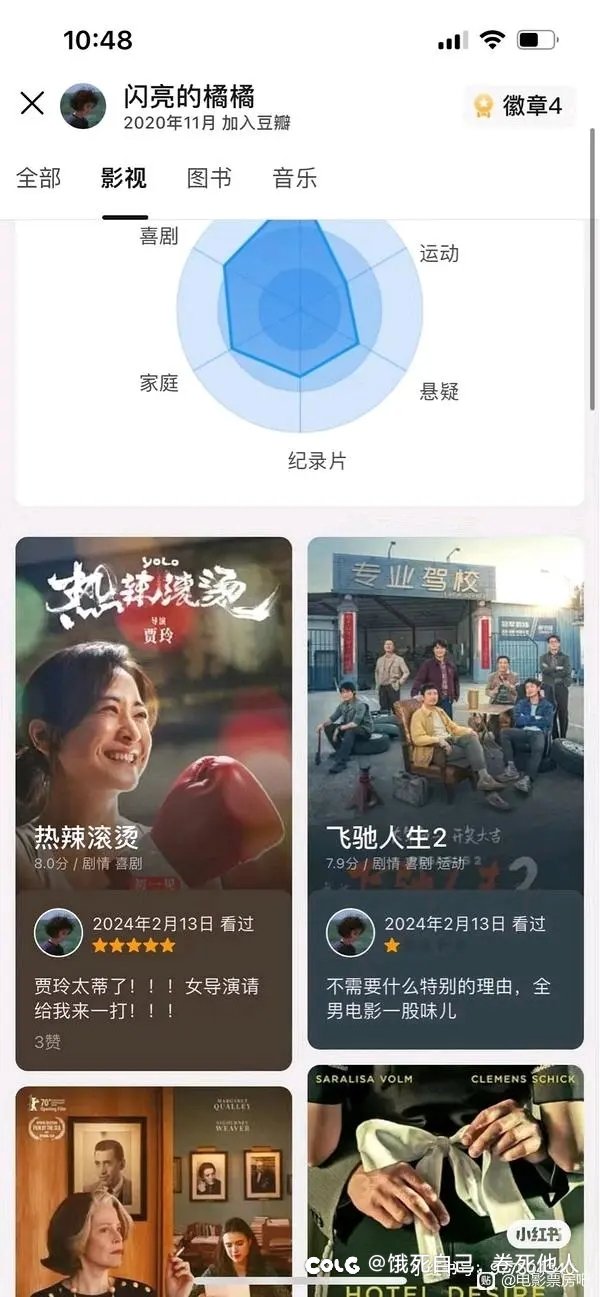Go to the 音乐 tab

point(294,179)
